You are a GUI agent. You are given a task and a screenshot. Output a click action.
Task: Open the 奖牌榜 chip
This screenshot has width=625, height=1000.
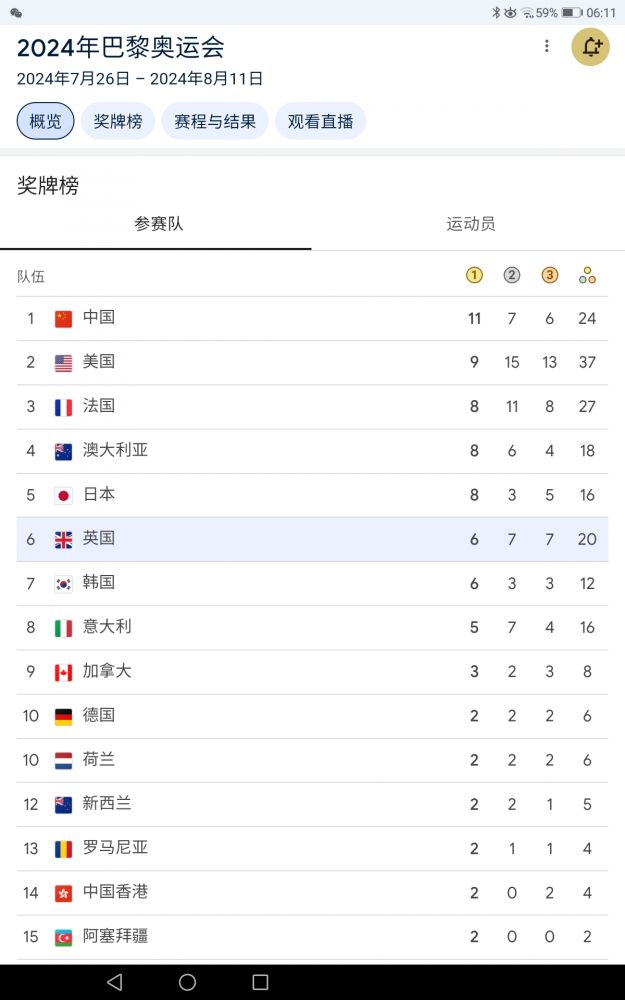(x=118, y=122)
